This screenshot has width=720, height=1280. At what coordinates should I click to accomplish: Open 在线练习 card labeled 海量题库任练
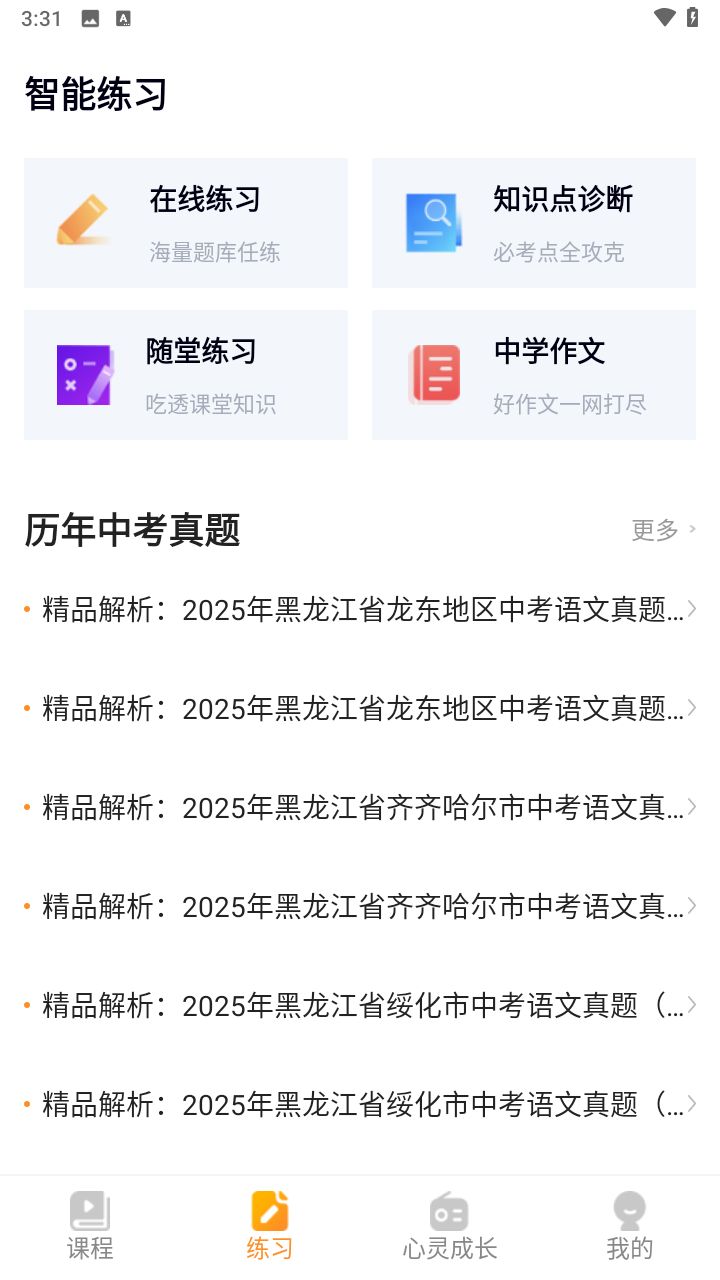click(x=185, y=222)
